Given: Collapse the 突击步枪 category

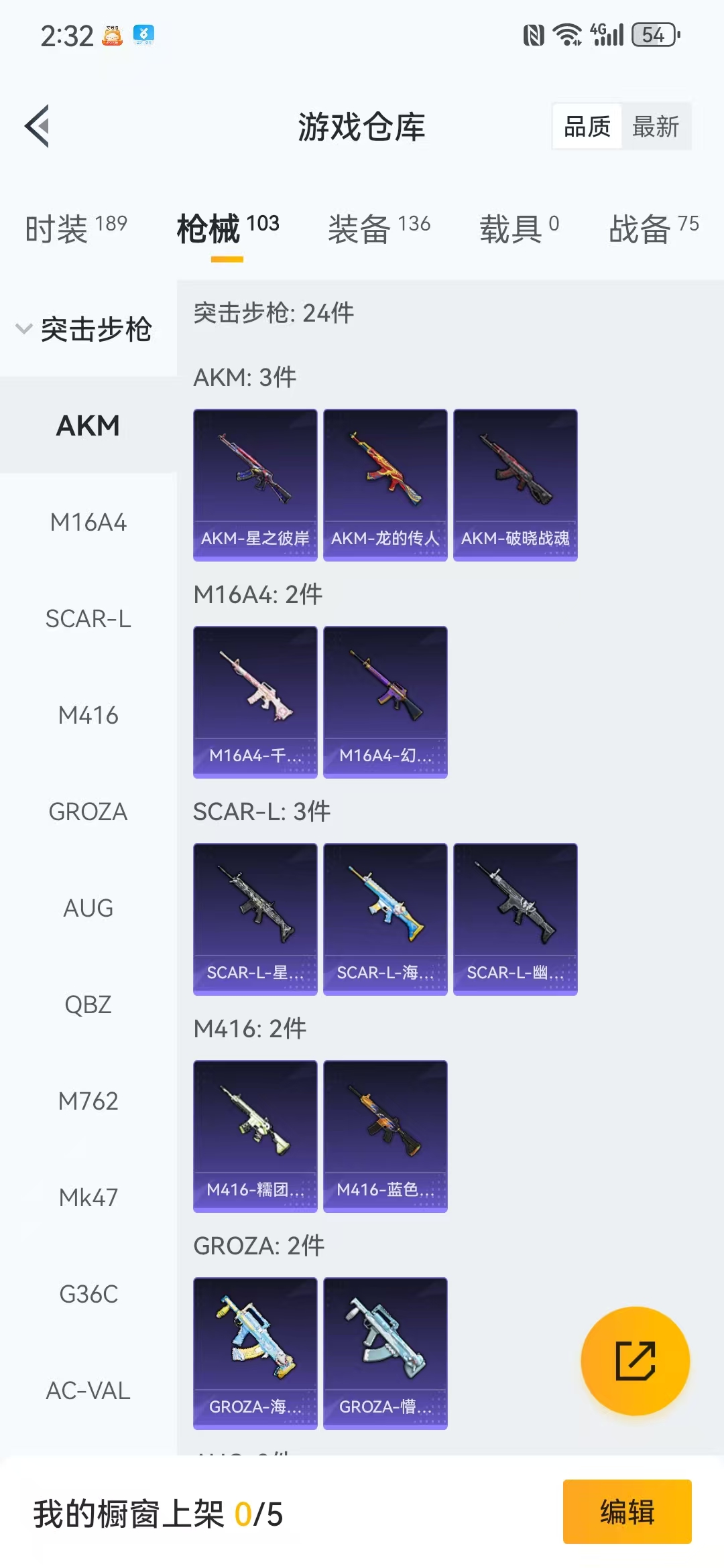Looking at the screenshot, I should (84, 329).
